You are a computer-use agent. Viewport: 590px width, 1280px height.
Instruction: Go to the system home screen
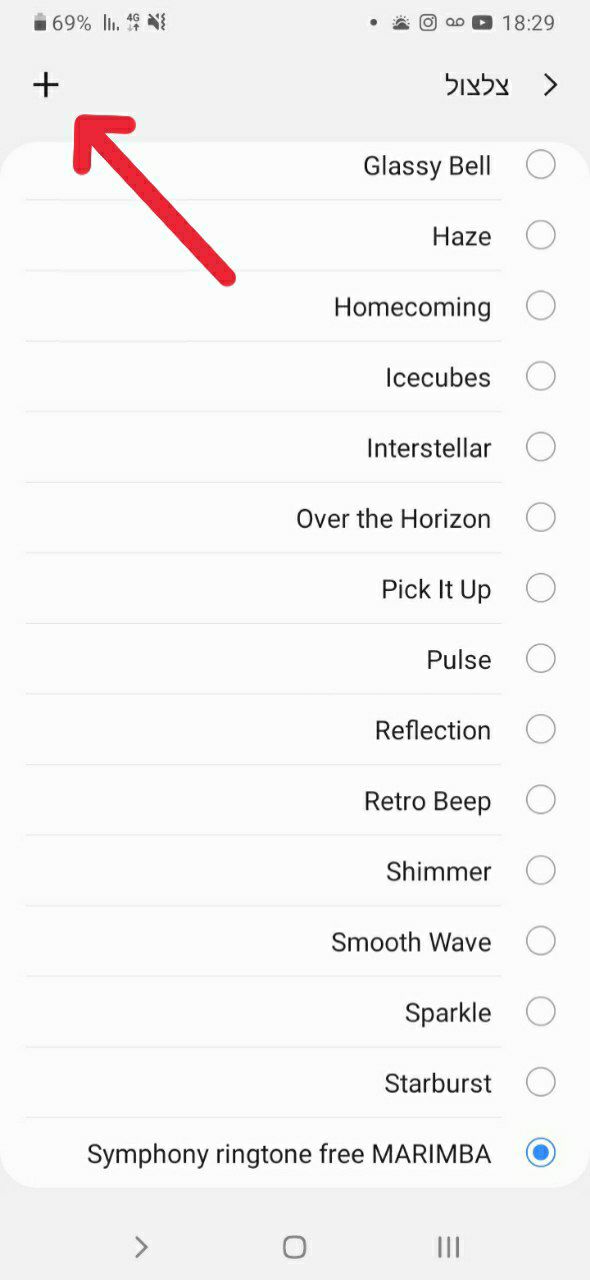click(x=294, y=1246)
